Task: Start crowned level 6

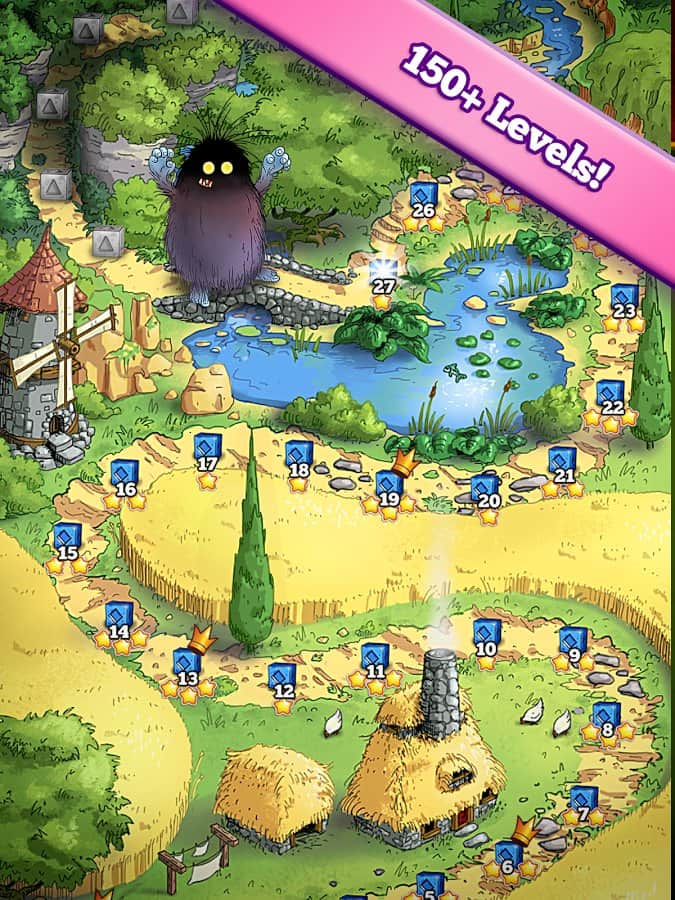Action: click(507, 855)
